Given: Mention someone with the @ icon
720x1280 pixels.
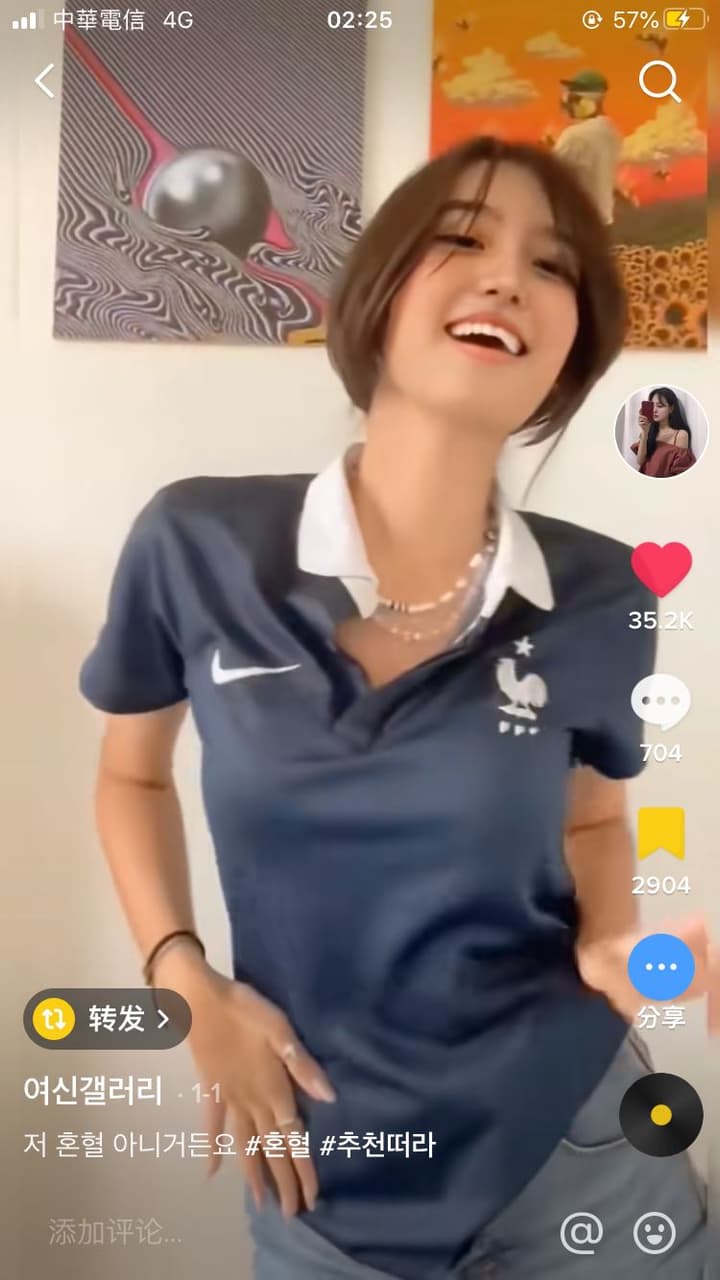Looking at the screenshot, I should click(581, 1233).
